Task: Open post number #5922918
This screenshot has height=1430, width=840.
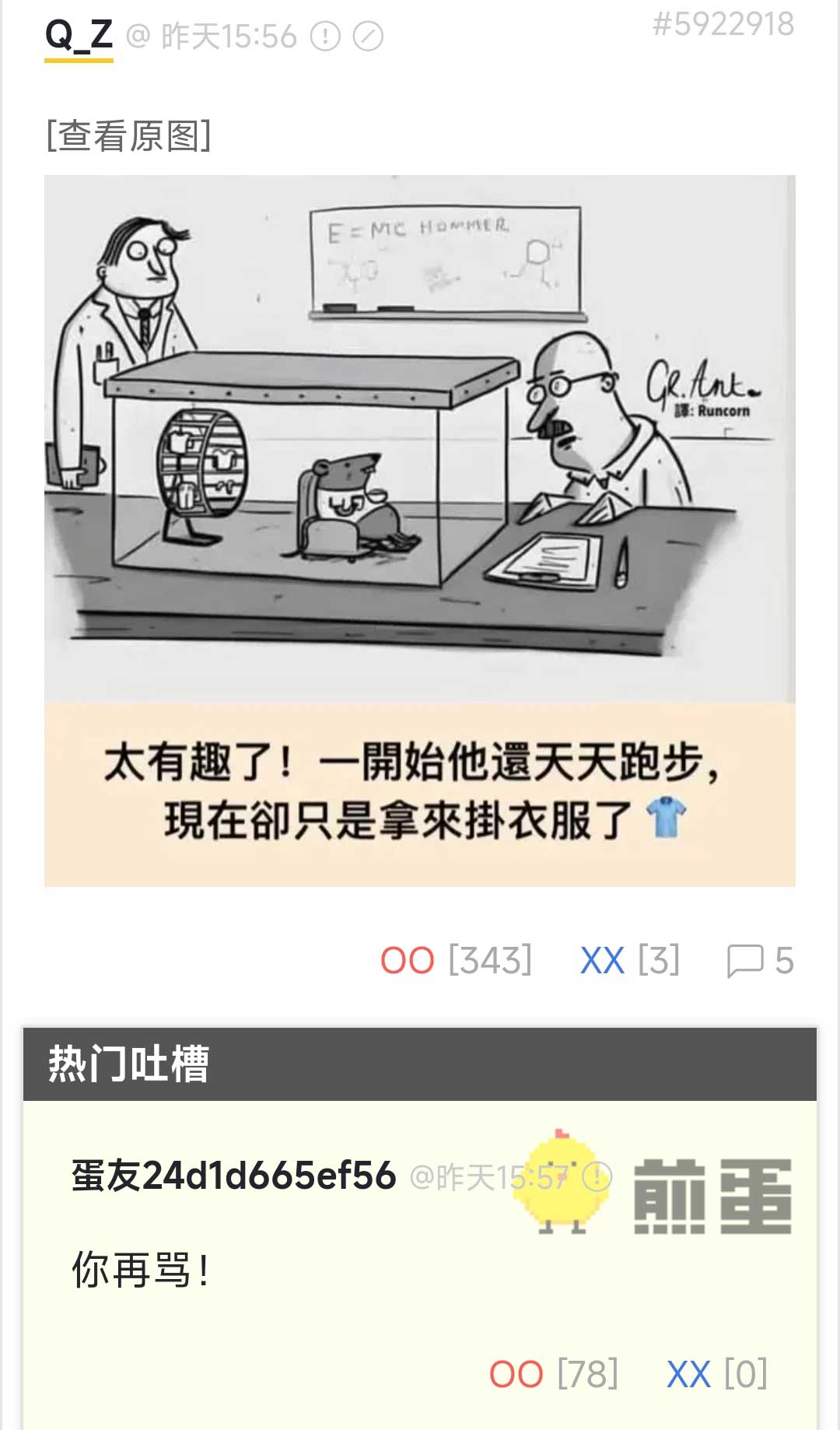Action: (723, 24)
